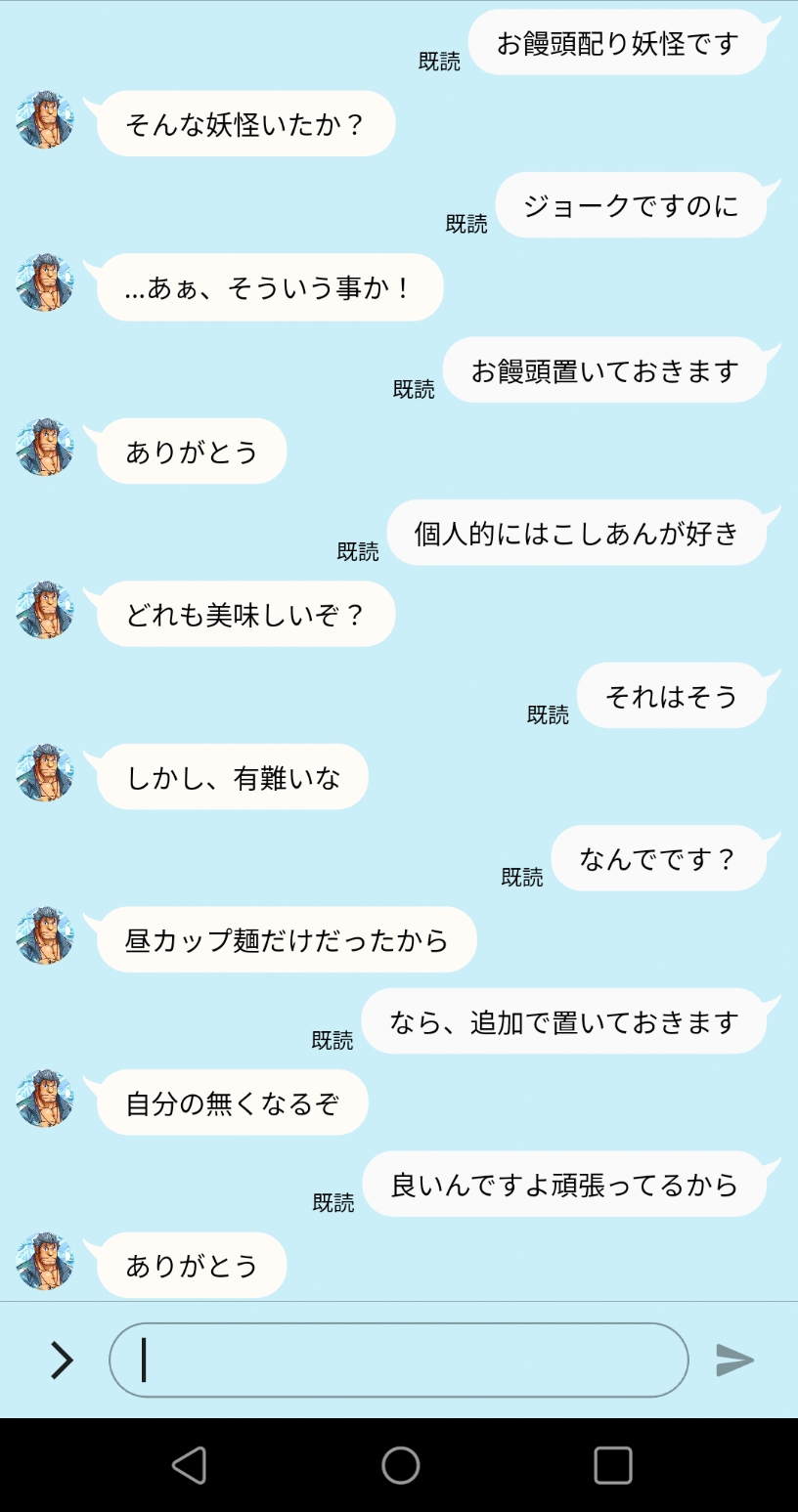Send the message with the arrow icon
This screenshot has width=798, height=1512.
(734, 1360)
